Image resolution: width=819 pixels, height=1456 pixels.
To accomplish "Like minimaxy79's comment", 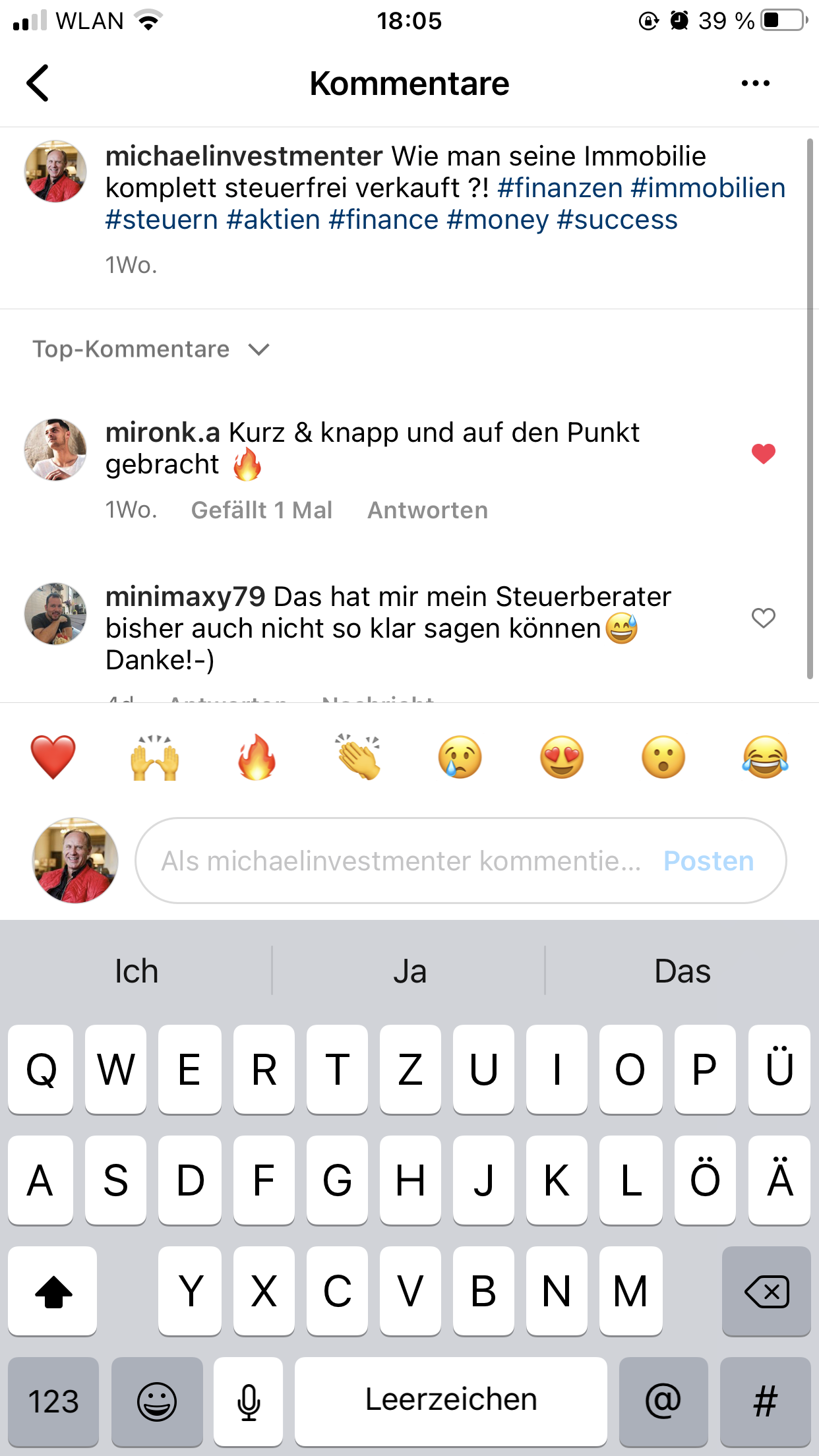I will pyautogui.click(x=763, y=618).
